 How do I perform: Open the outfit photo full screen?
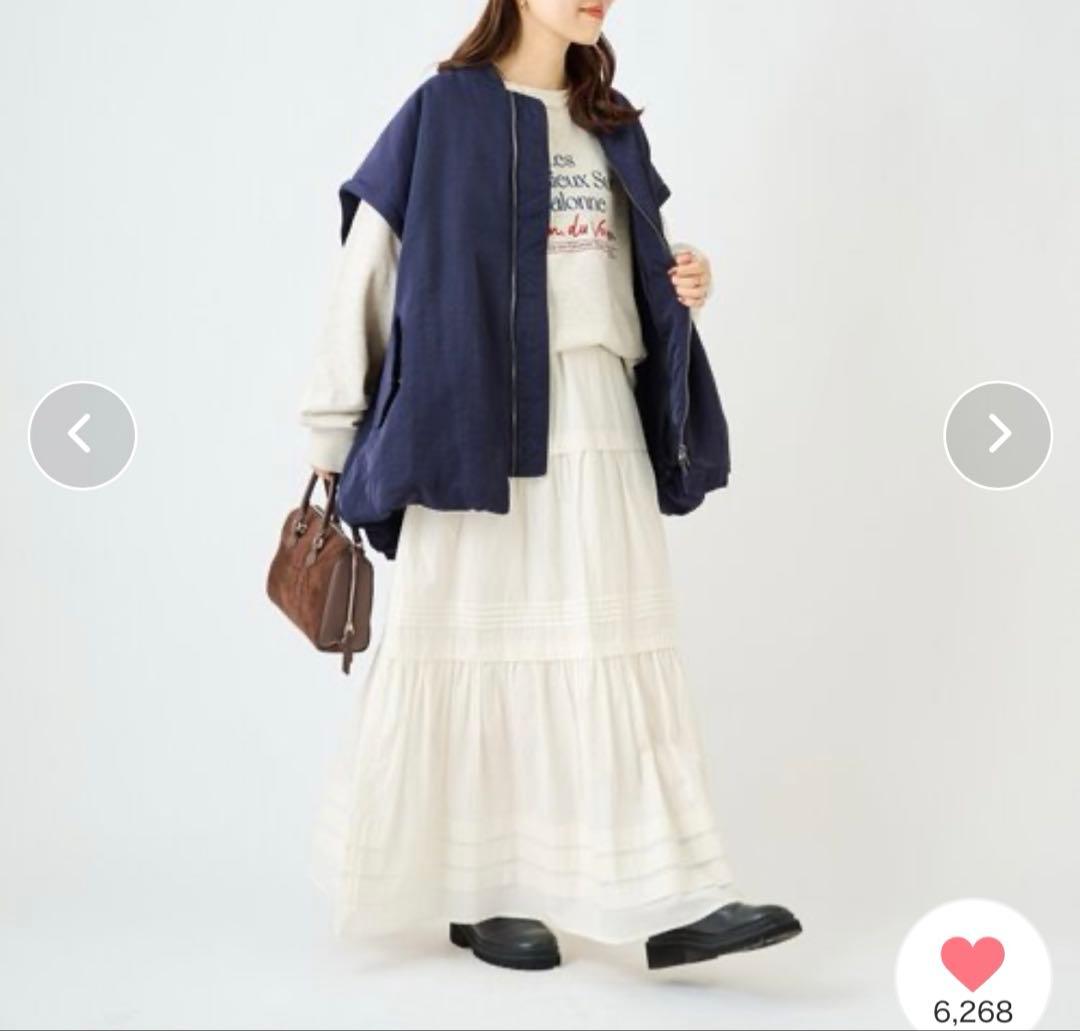click(x=540, y=600)
